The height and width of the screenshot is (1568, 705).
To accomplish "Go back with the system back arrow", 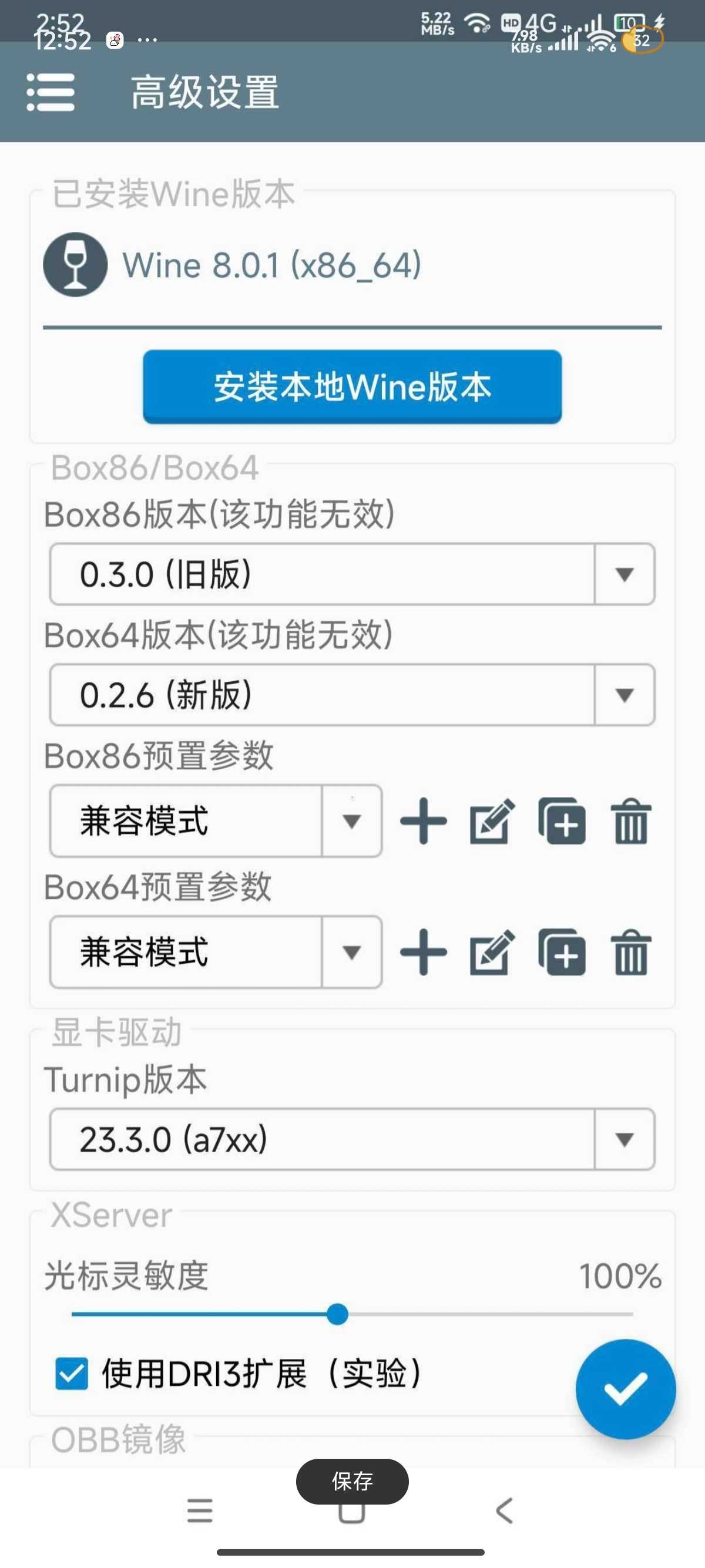I will 504,1511.
